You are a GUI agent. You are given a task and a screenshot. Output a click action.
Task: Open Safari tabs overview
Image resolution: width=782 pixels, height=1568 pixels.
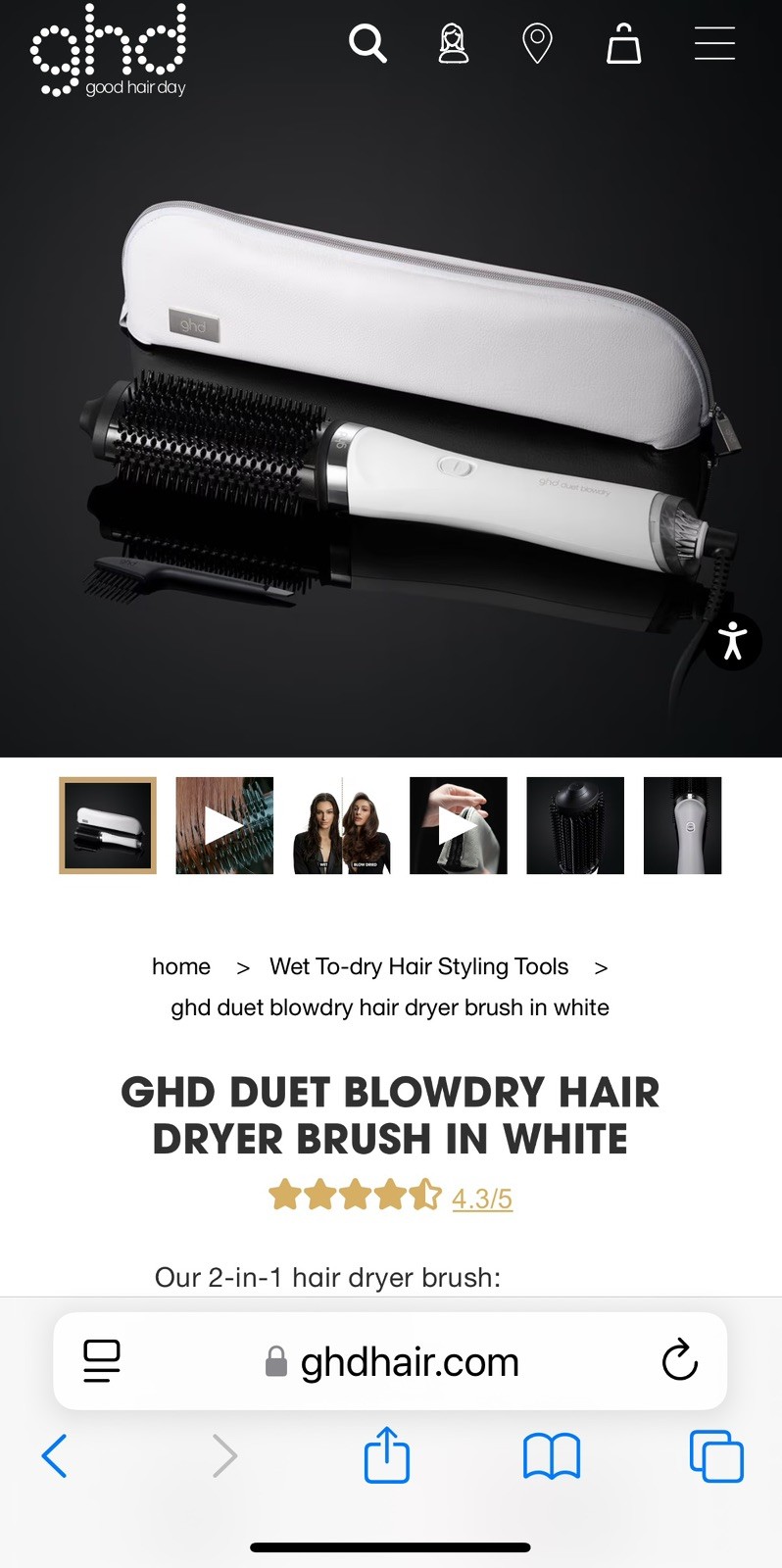pos(716,1456)
